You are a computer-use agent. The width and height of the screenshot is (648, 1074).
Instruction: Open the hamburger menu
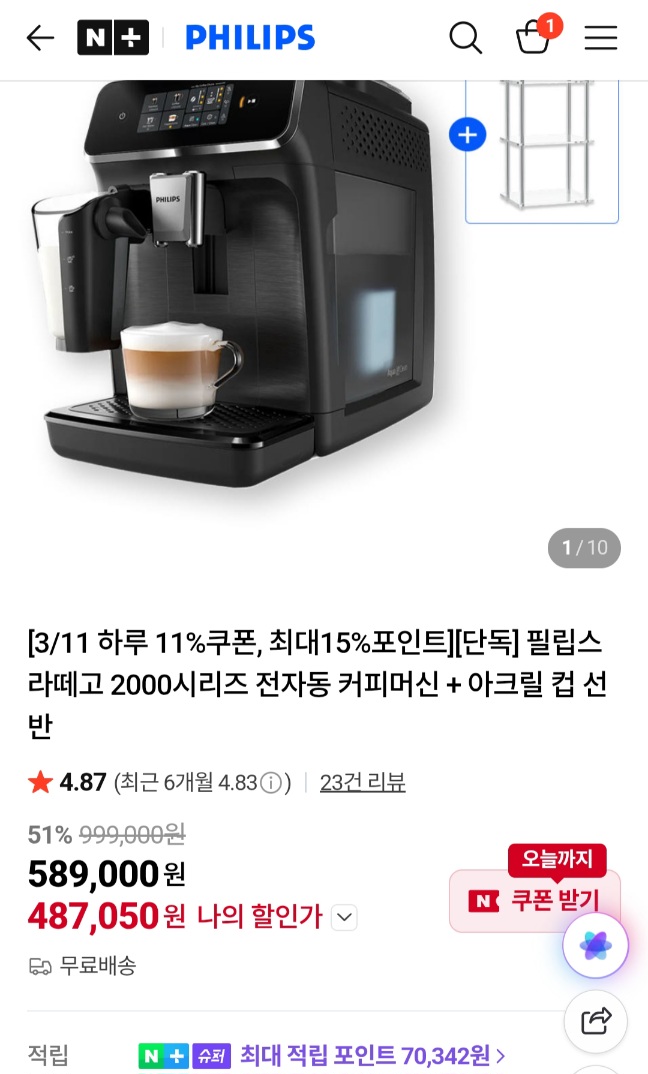[601, 38]
